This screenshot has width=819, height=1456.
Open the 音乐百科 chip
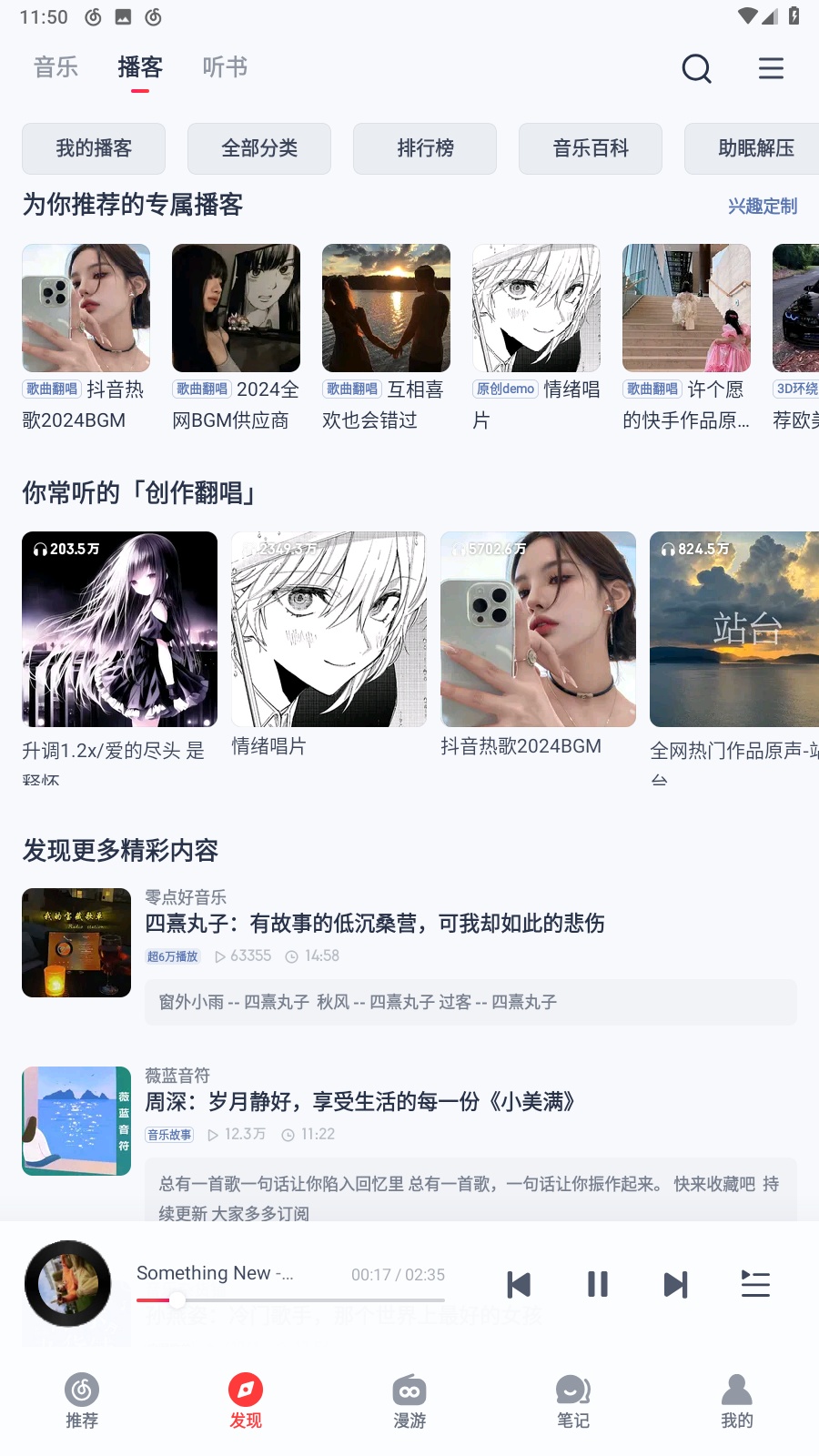click(x=591, y=148)
